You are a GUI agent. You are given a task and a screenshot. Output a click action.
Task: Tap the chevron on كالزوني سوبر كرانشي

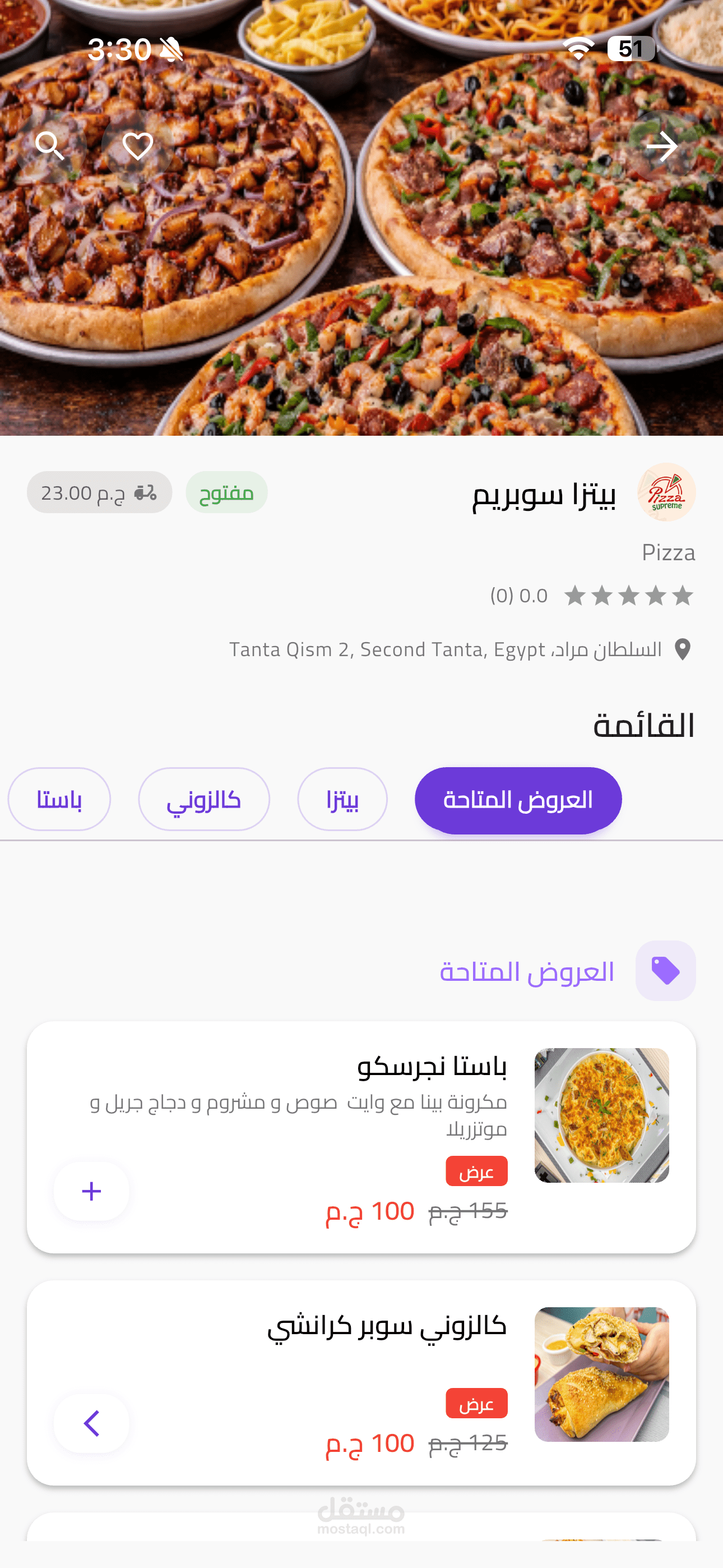92,1423
